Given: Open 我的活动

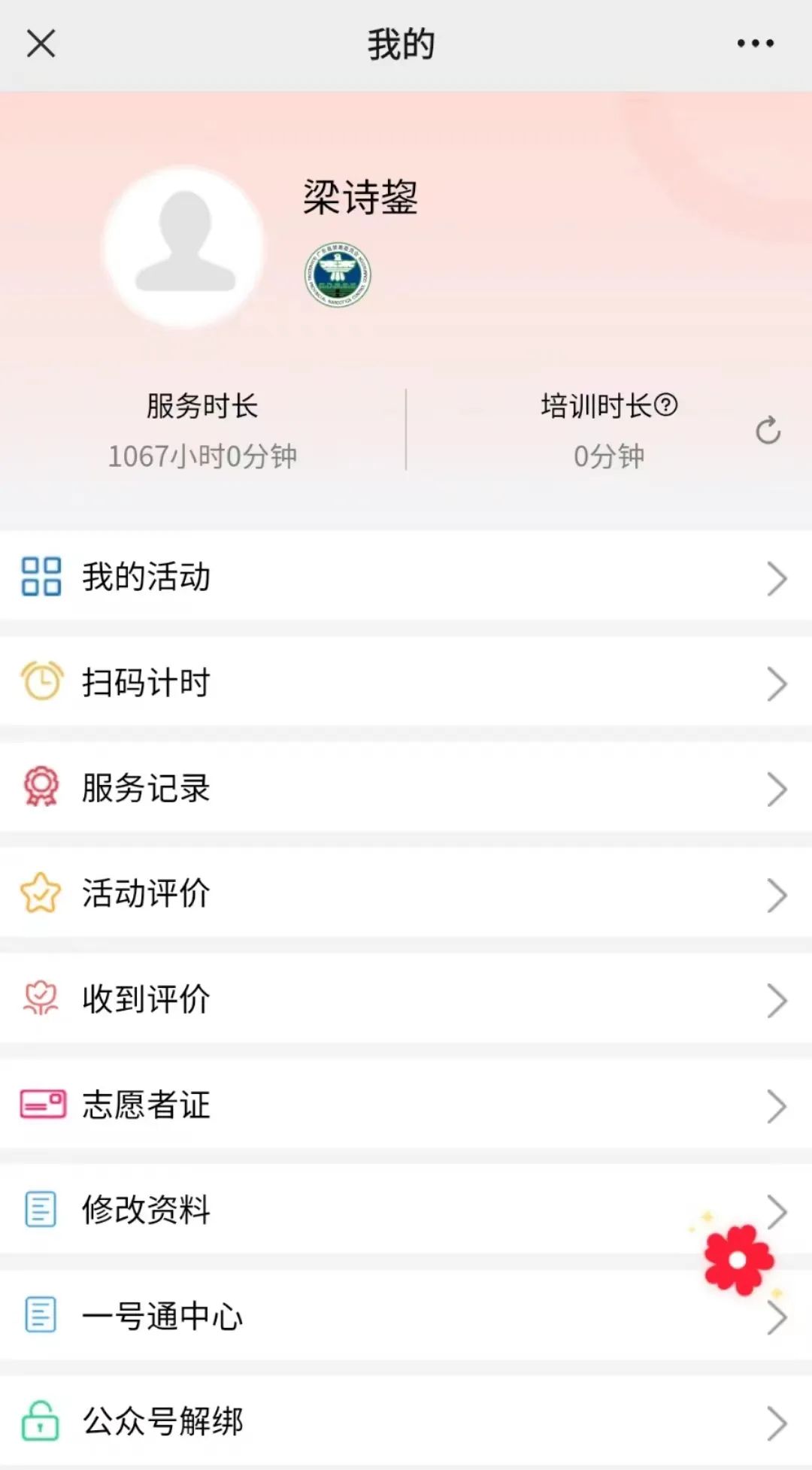Looking at the screenshot, I should pyautogui.click(x=406, y=577).
